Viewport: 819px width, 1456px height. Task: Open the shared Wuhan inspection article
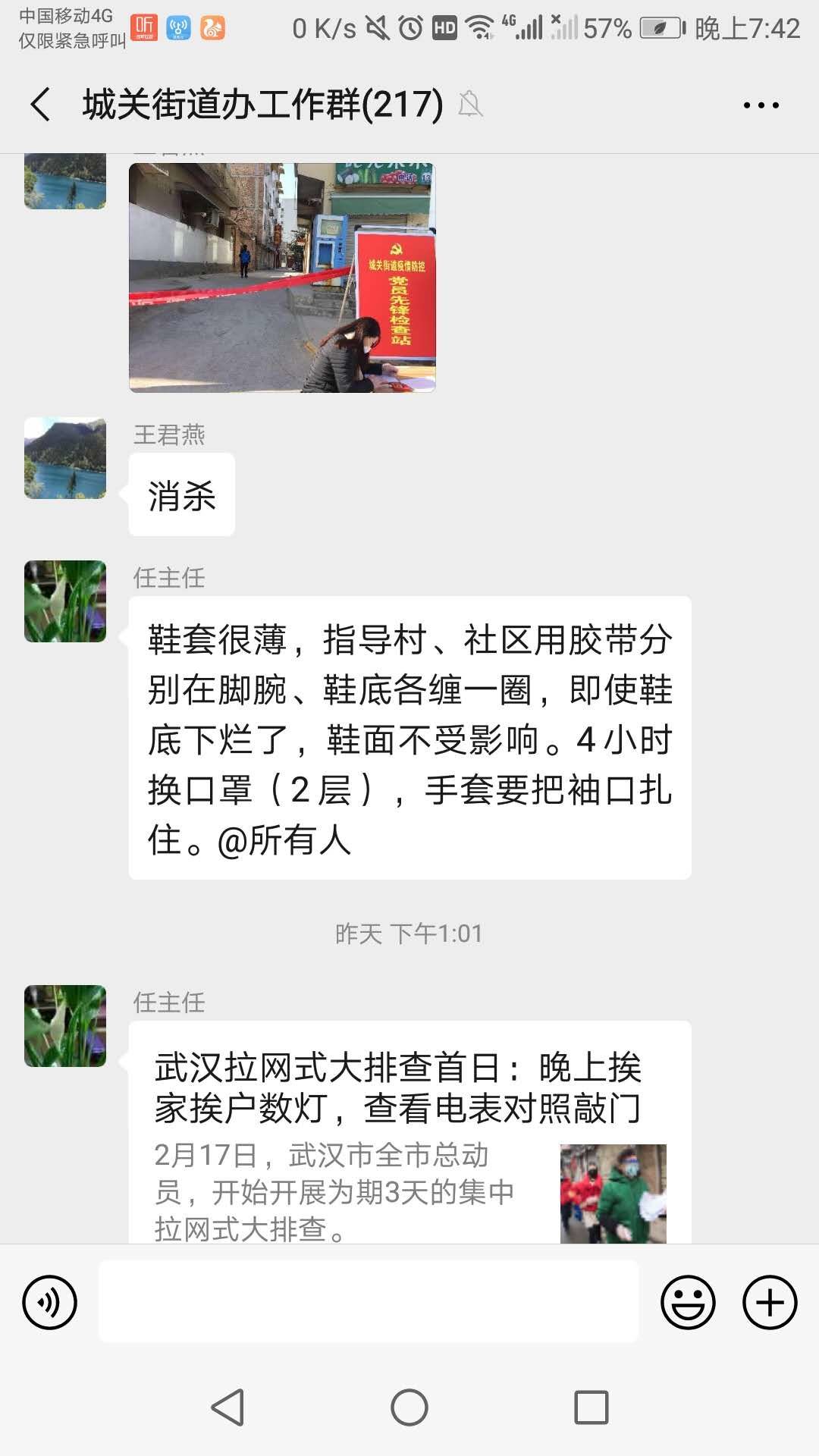coord(409,1130)
